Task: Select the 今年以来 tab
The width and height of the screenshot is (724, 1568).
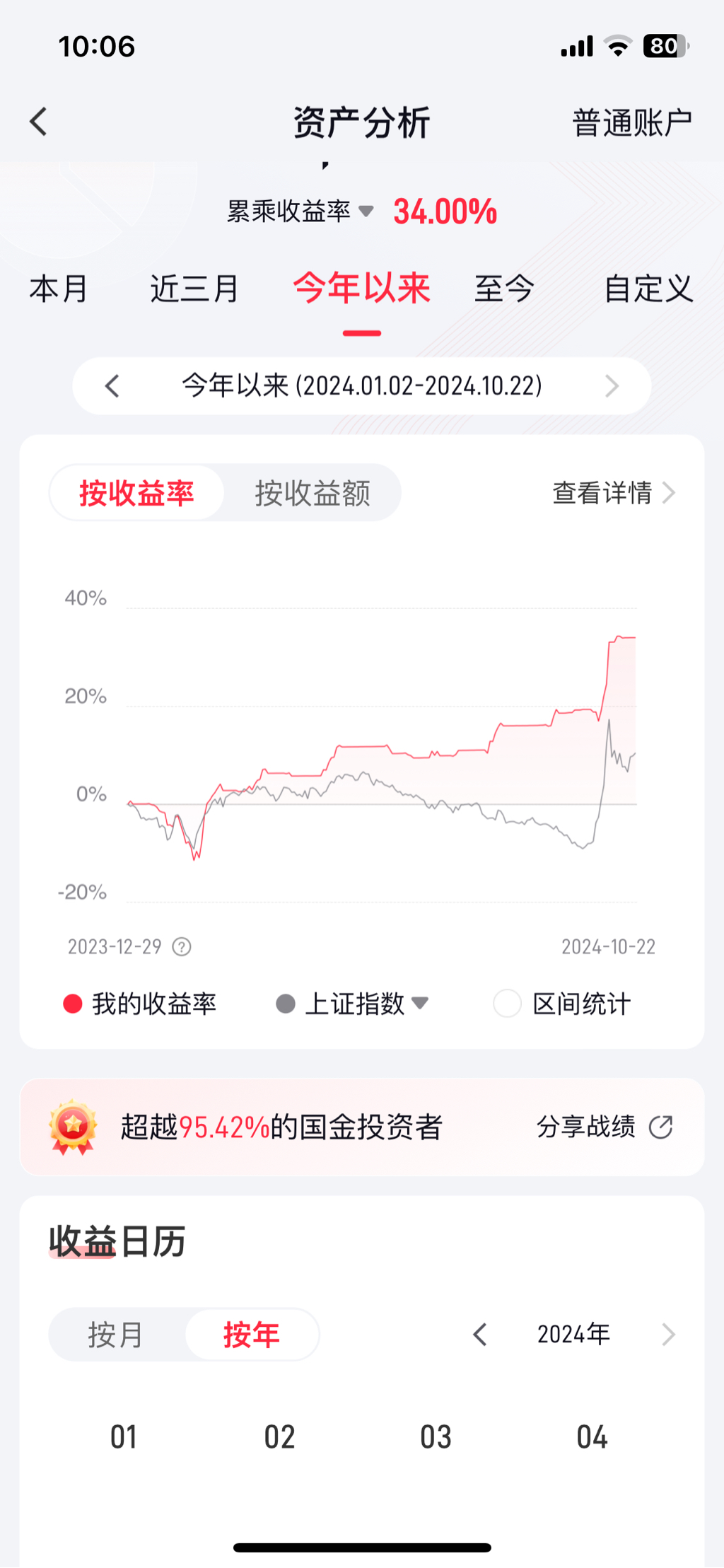Action: tap(361, 289)
